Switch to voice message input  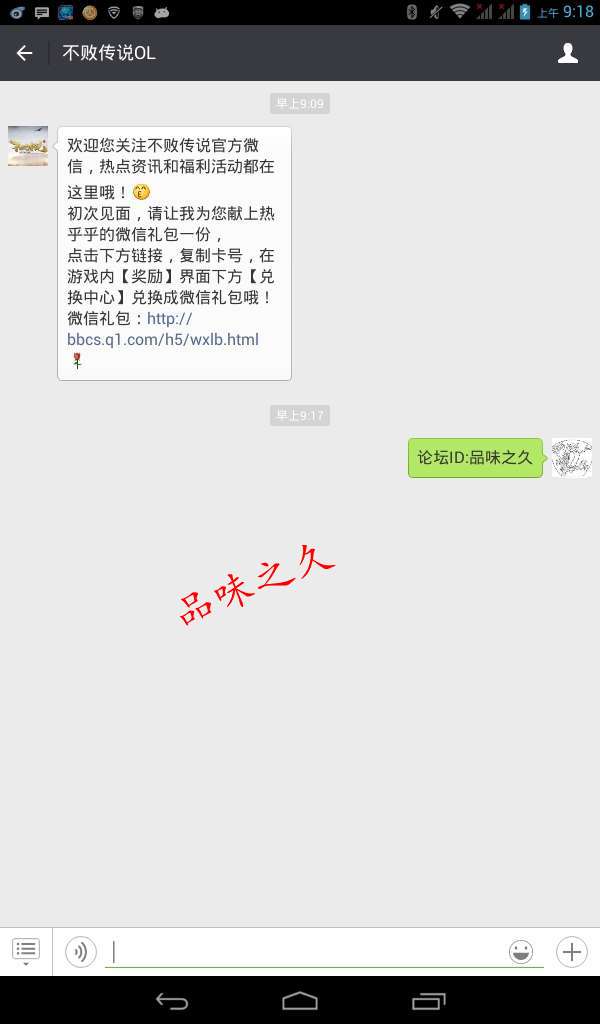tap(81, 951)
